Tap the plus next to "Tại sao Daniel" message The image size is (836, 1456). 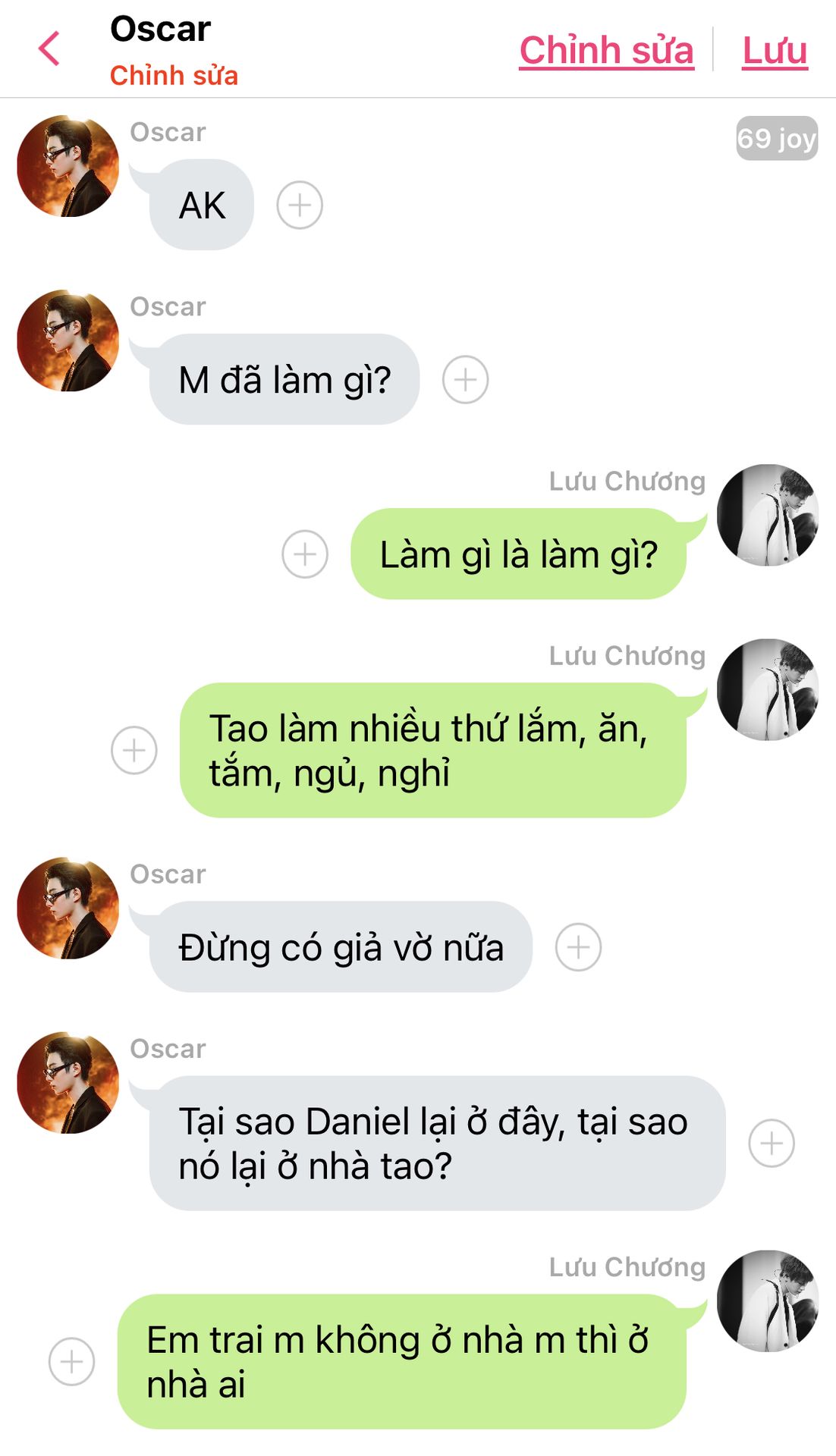(772, 1143)
